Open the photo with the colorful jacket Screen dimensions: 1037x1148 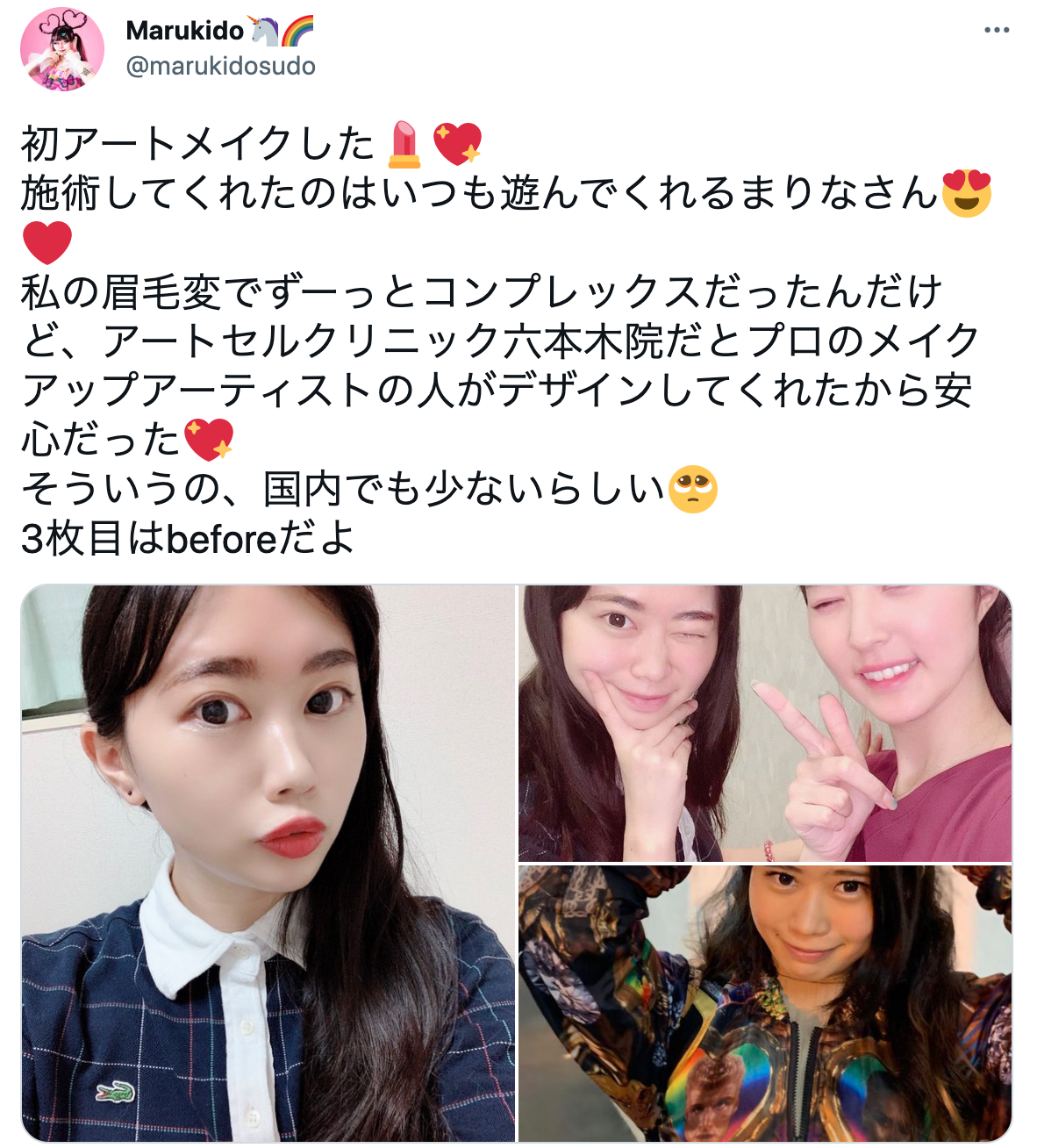pos(764,1002)
